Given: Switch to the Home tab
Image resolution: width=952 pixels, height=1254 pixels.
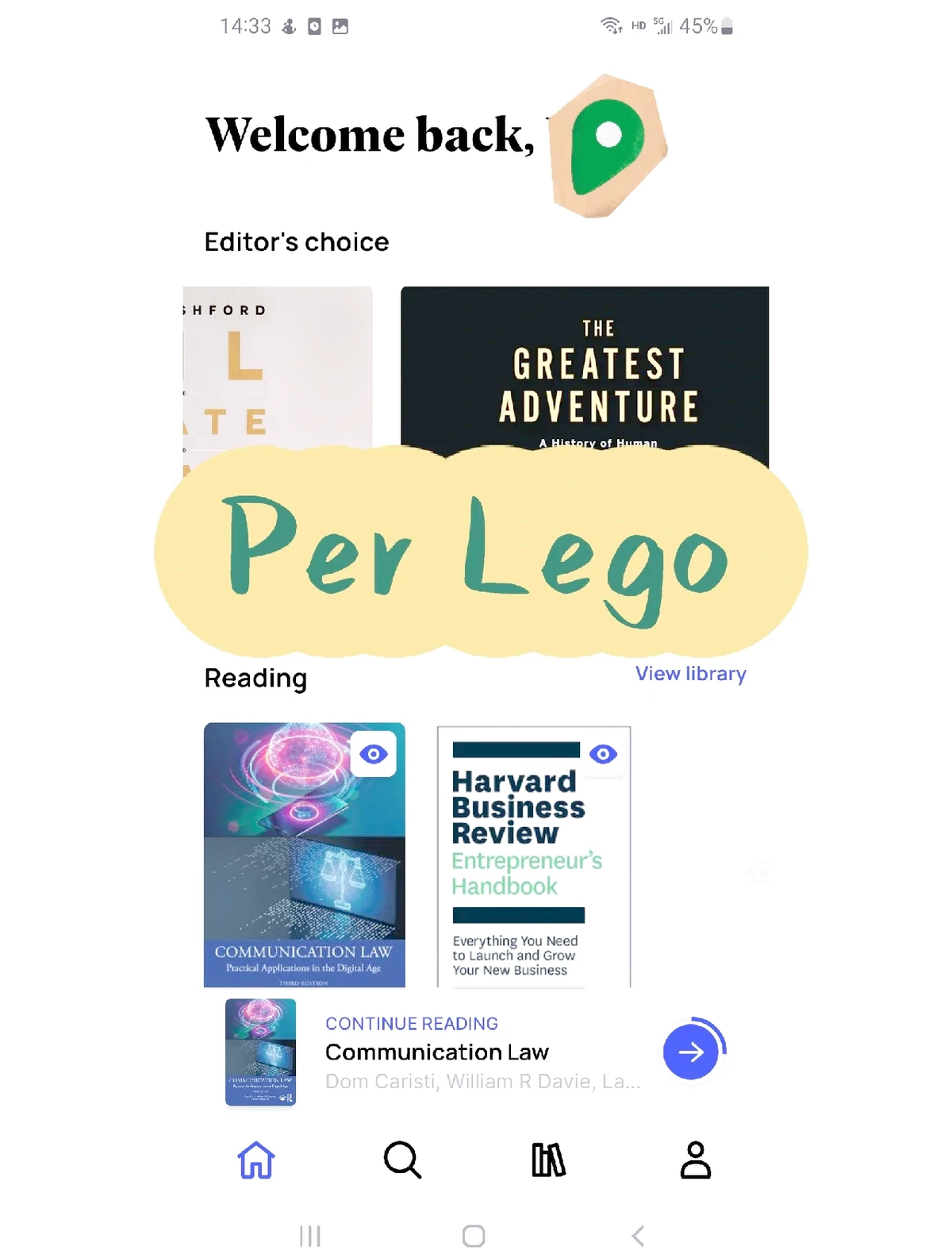Looking at the screenshot, I should [x=256, y=1160].
